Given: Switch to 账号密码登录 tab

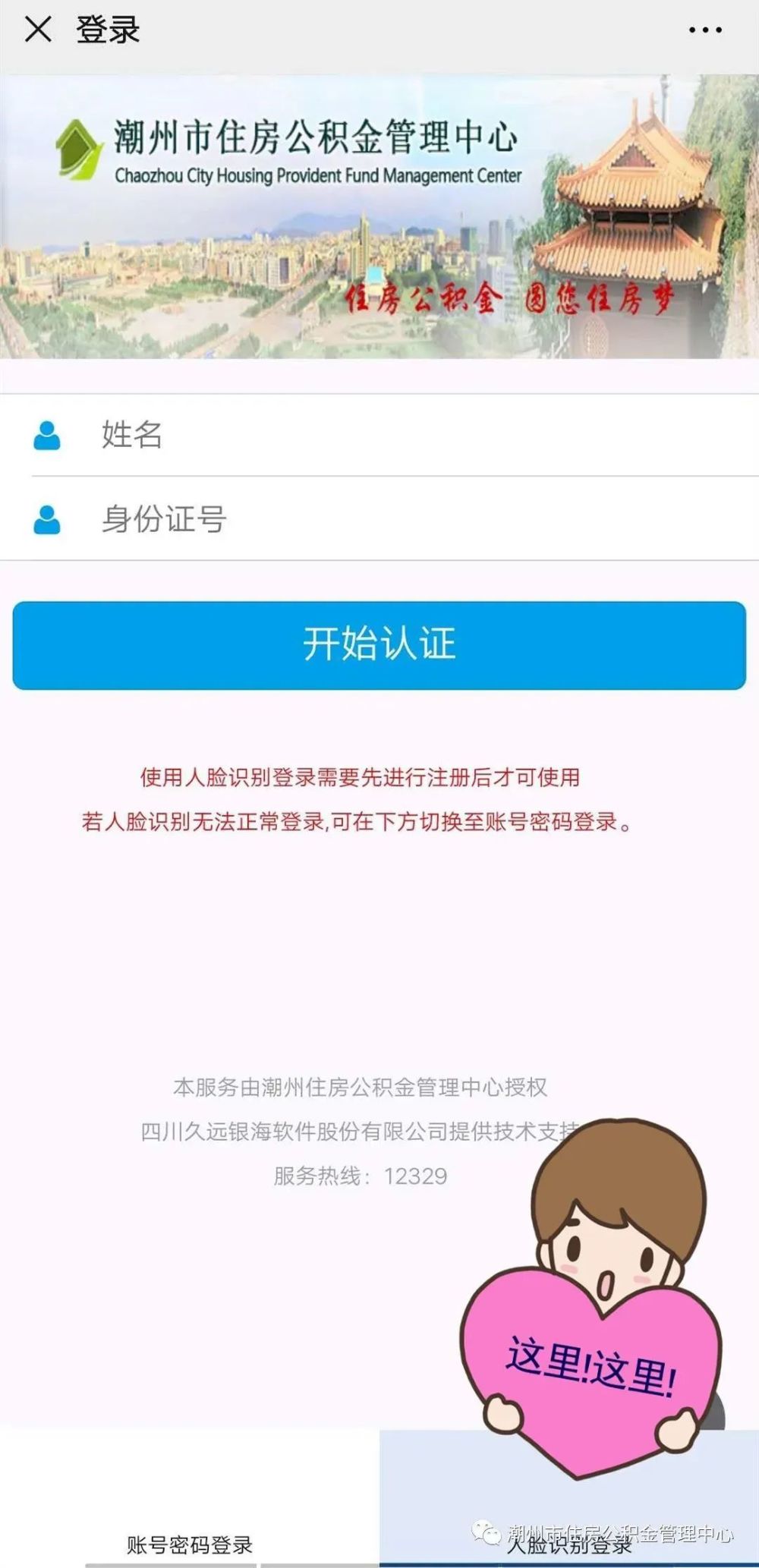Looking at the screenshot, I should pos(189,1544).
